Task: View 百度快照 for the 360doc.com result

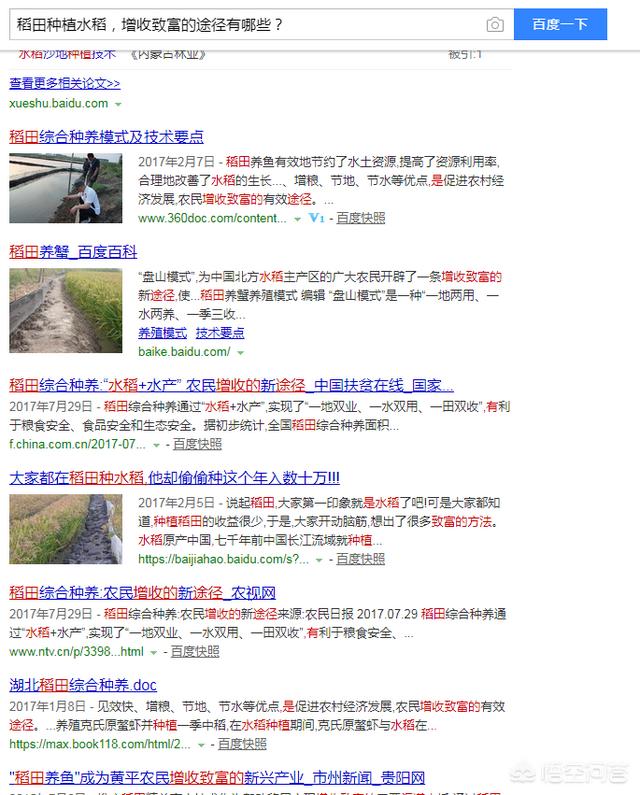Action: pyautogui.click(x=360, y=218)
